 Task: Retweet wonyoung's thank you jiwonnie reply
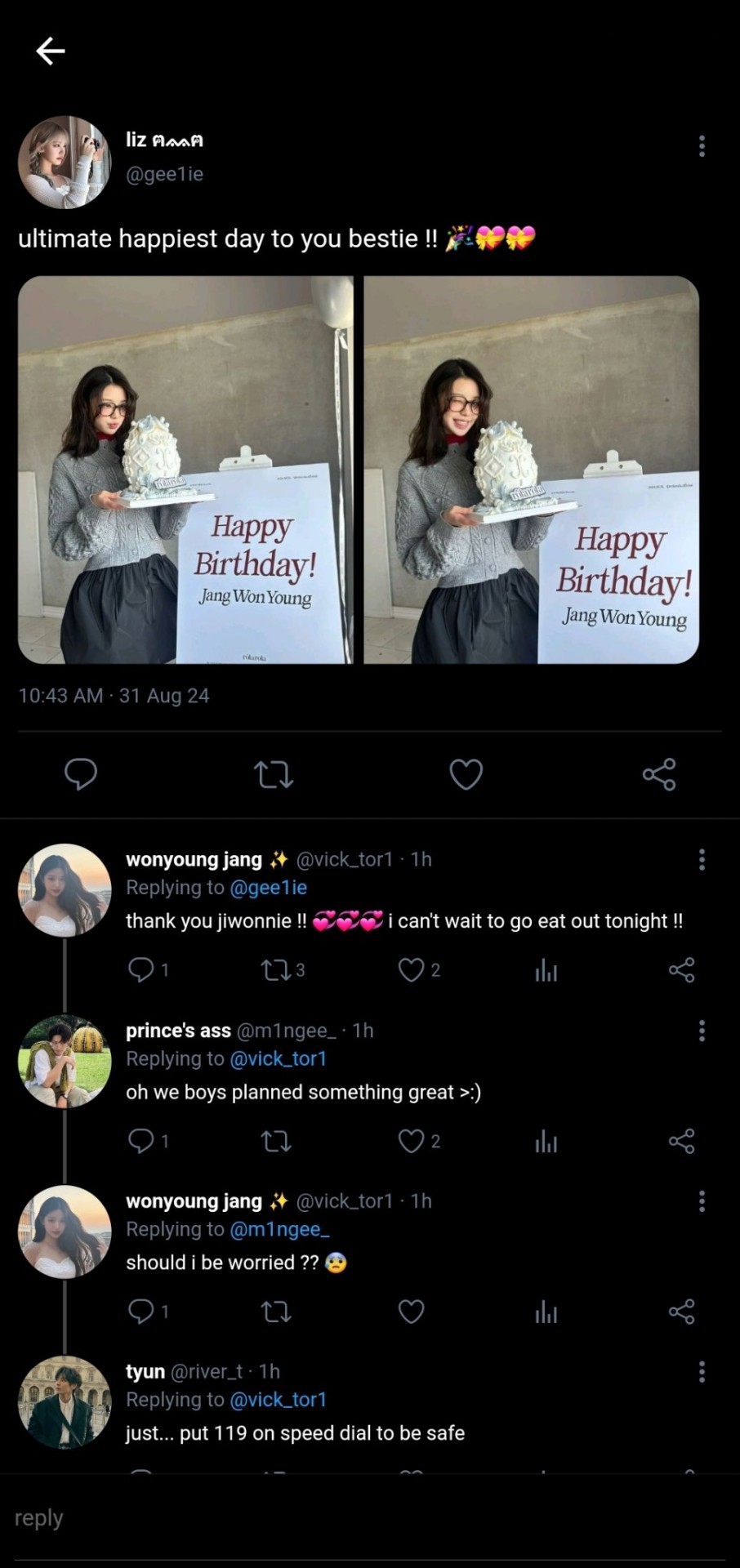click(x=274, y=969)
